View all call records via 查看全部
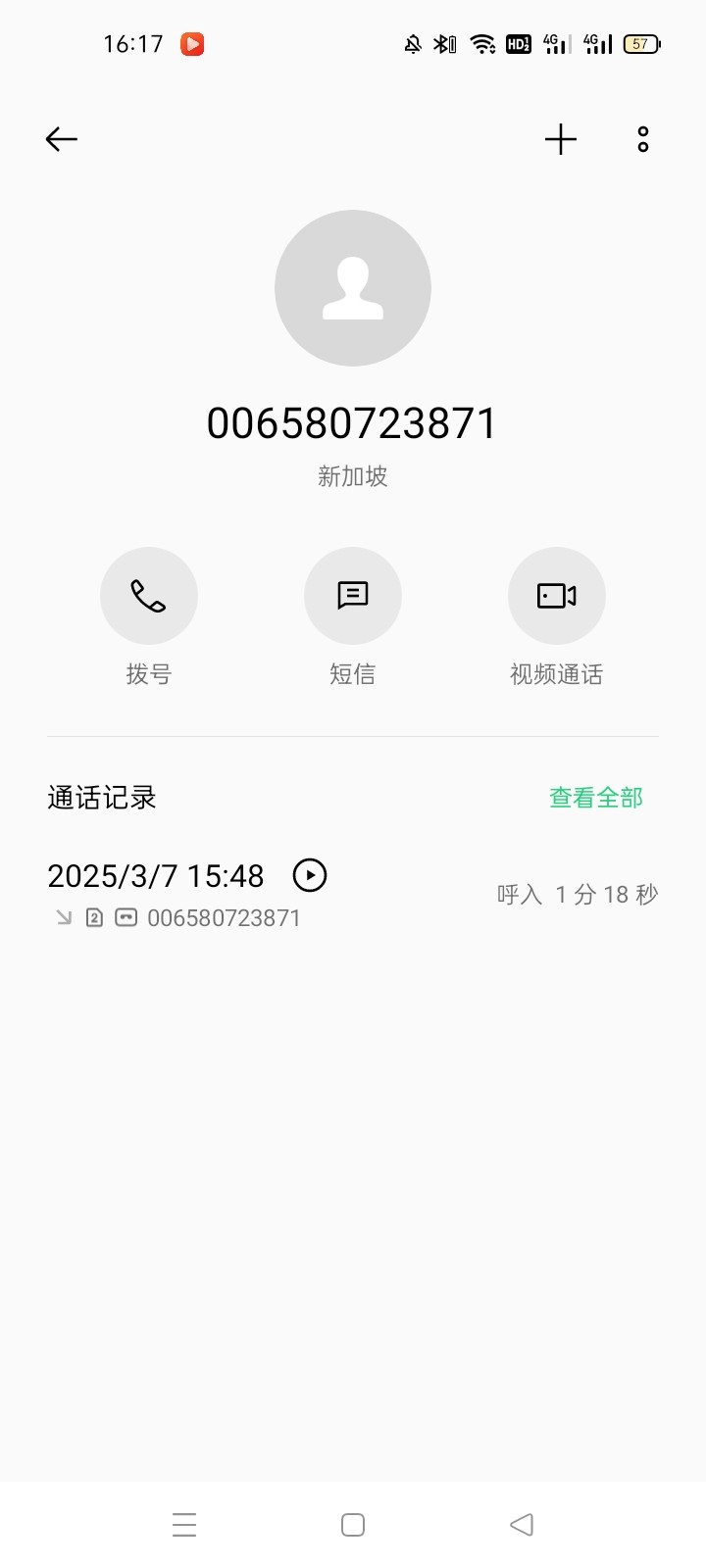 pyautogui.click(x=596, y=798)
